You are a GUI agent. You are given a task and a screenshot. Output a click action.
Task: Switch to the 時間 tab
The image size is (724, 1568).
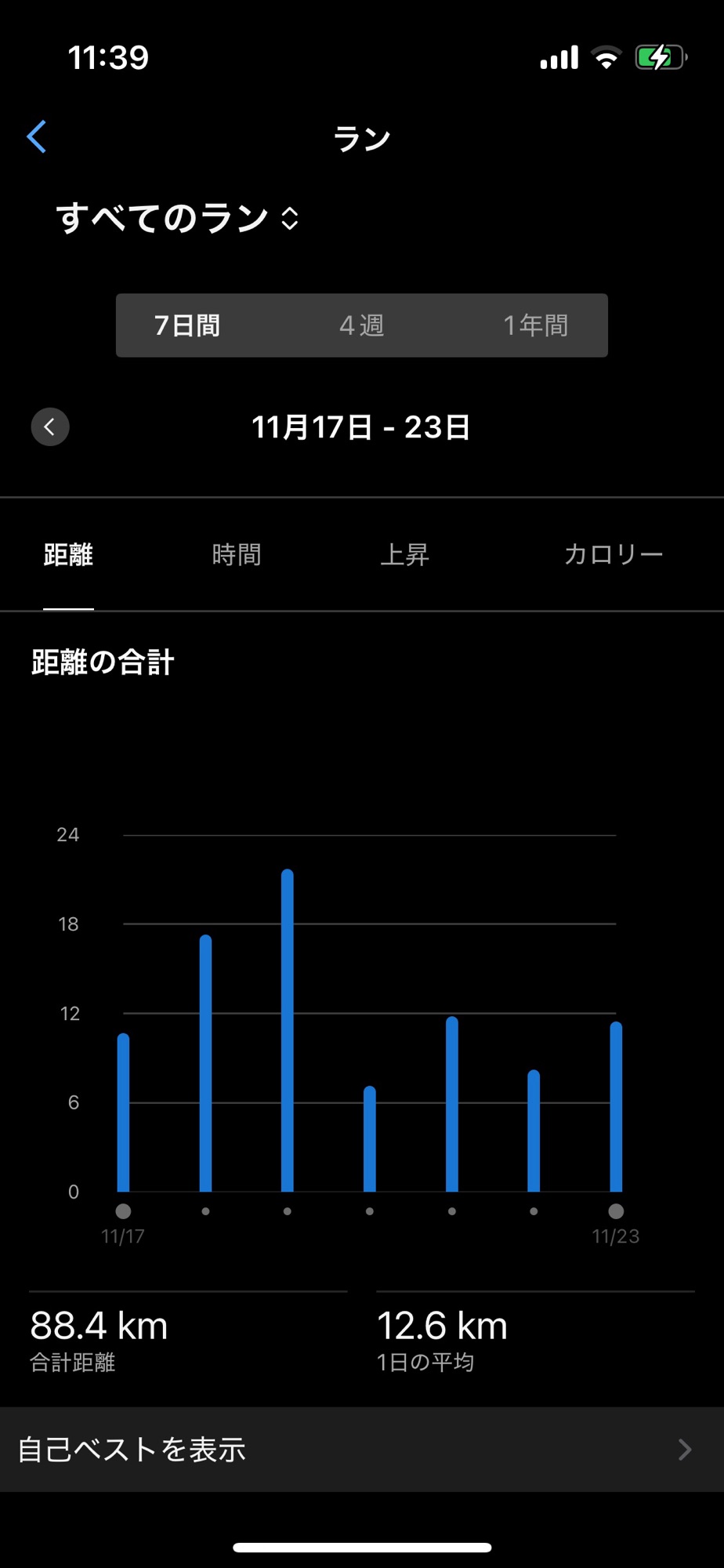236,555
